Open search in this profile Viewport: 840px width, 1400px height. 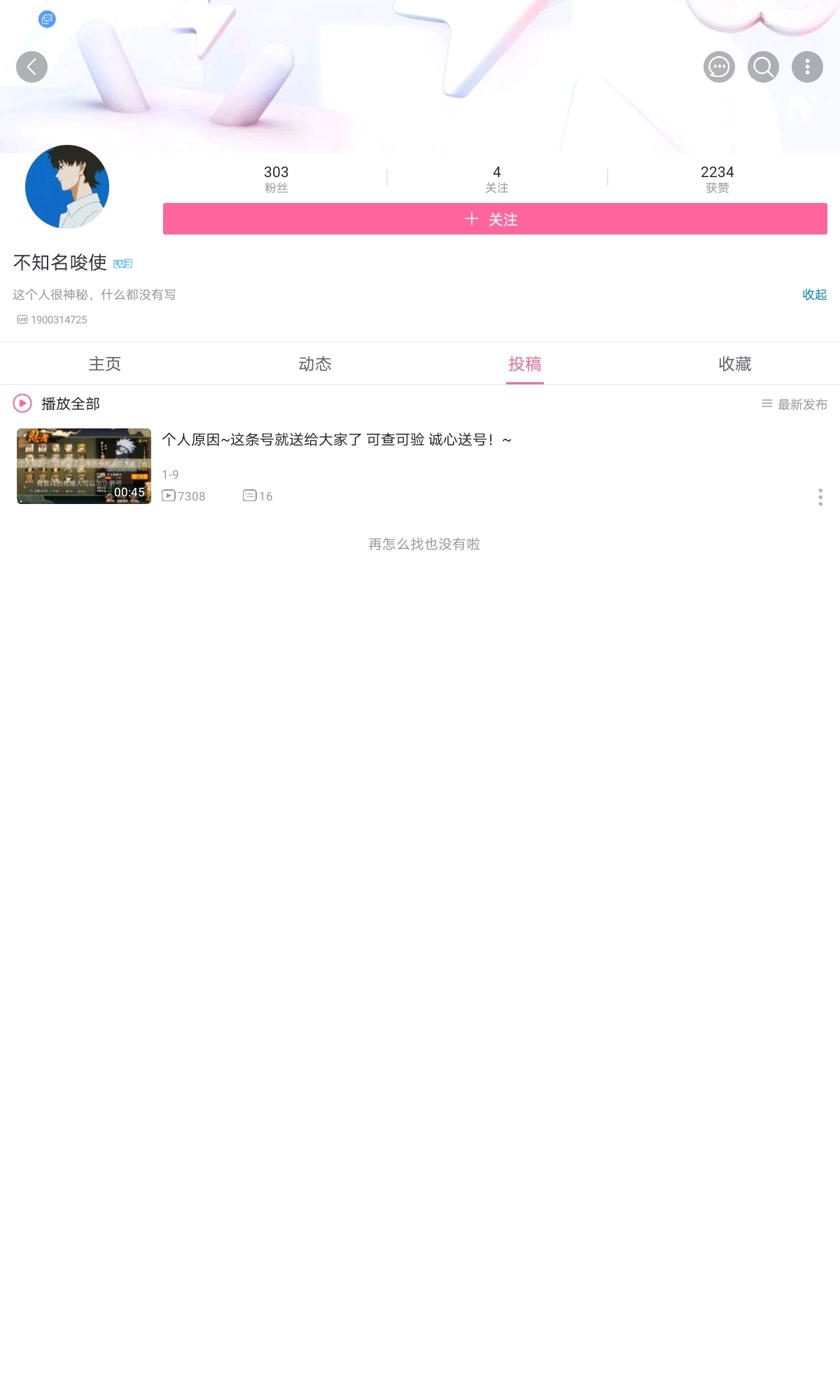(763, 67)
